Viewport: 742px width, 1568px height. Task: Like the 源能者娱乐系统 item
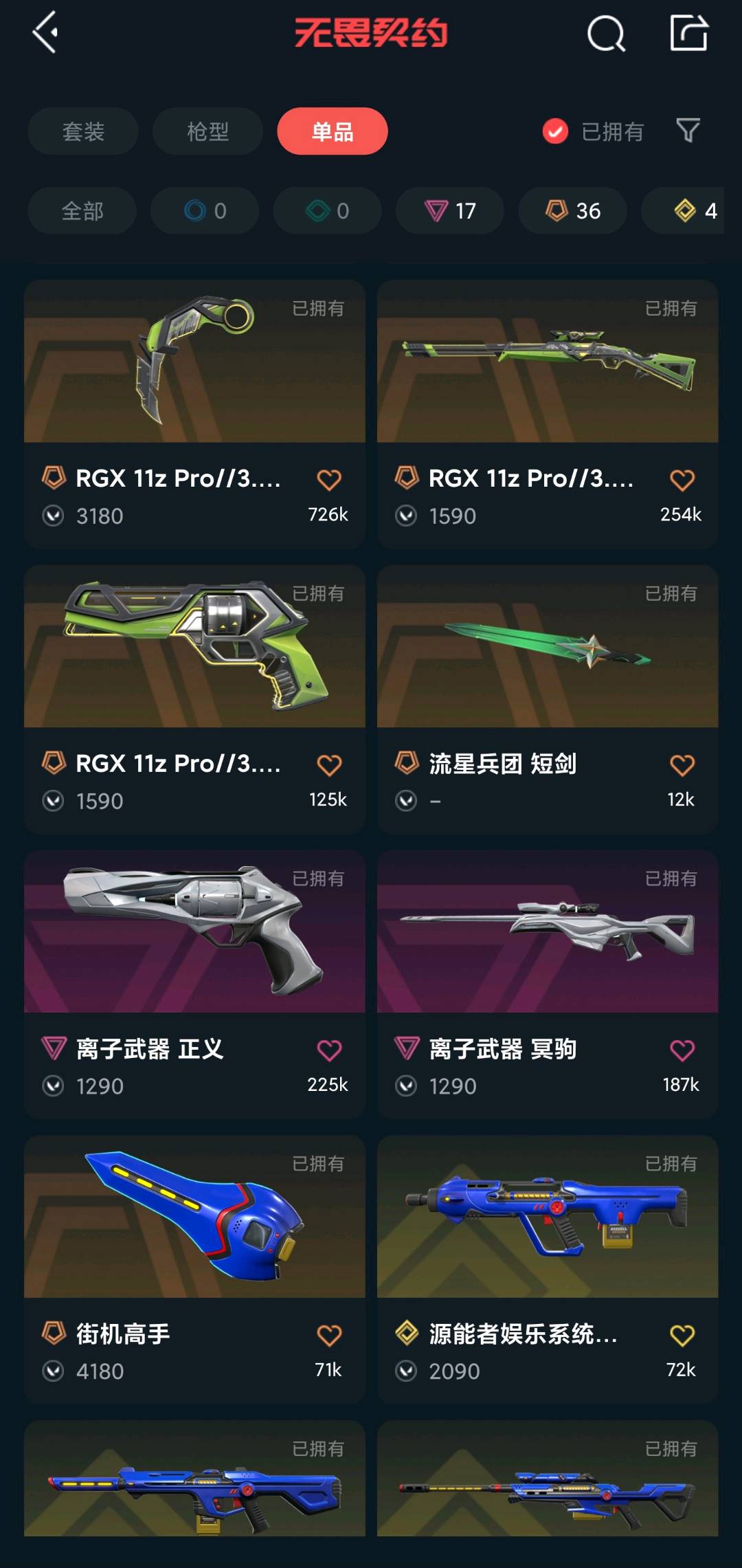(682, 1336)
